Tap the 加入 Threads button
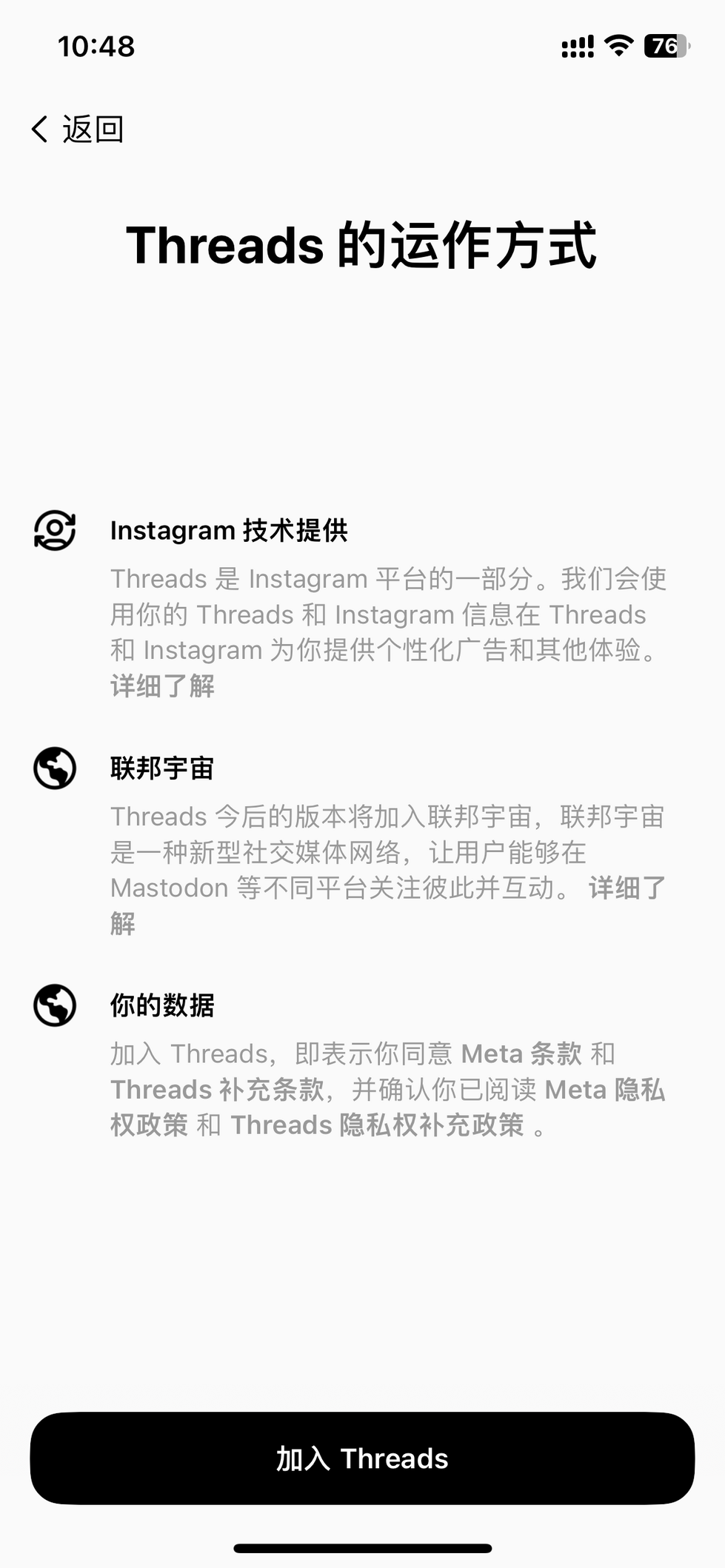The image size is (725, 1568). coord(362,1458)
